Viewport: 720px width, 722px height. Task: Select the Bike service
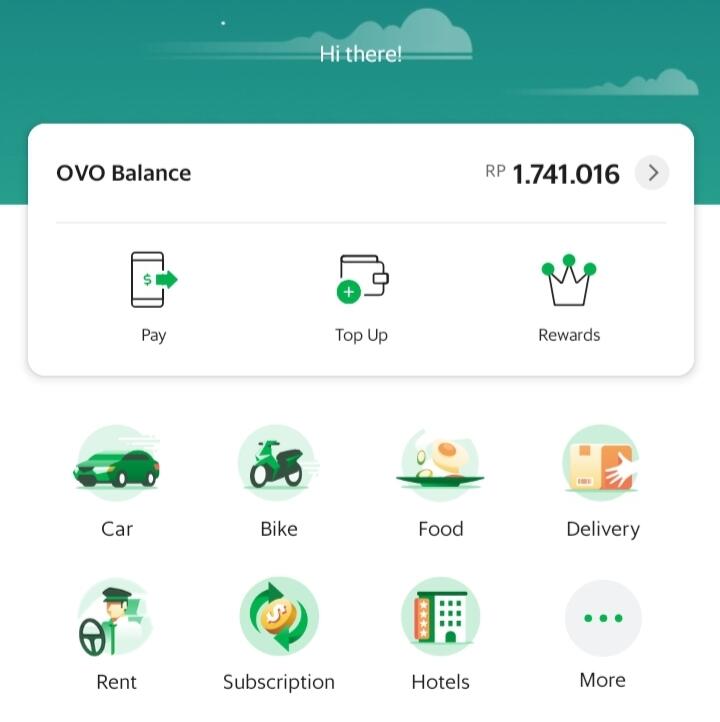278,465
